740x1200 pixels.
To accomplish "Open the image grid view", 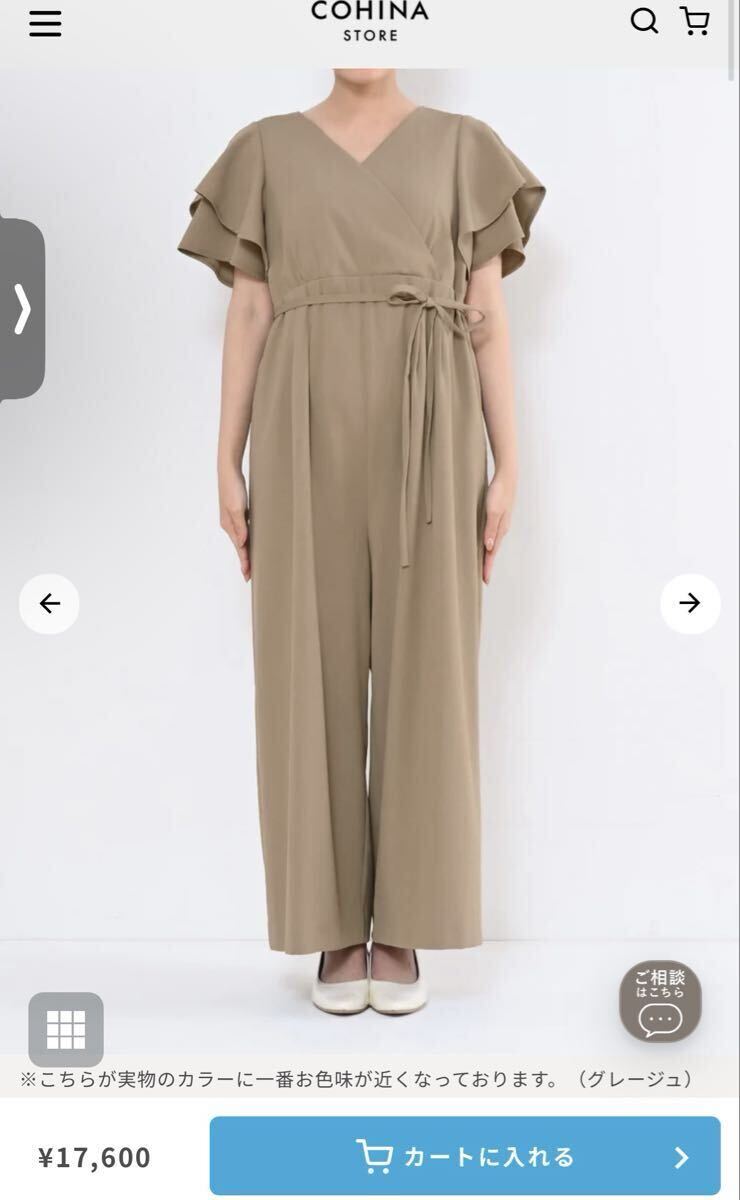I will click(66, 1029).
